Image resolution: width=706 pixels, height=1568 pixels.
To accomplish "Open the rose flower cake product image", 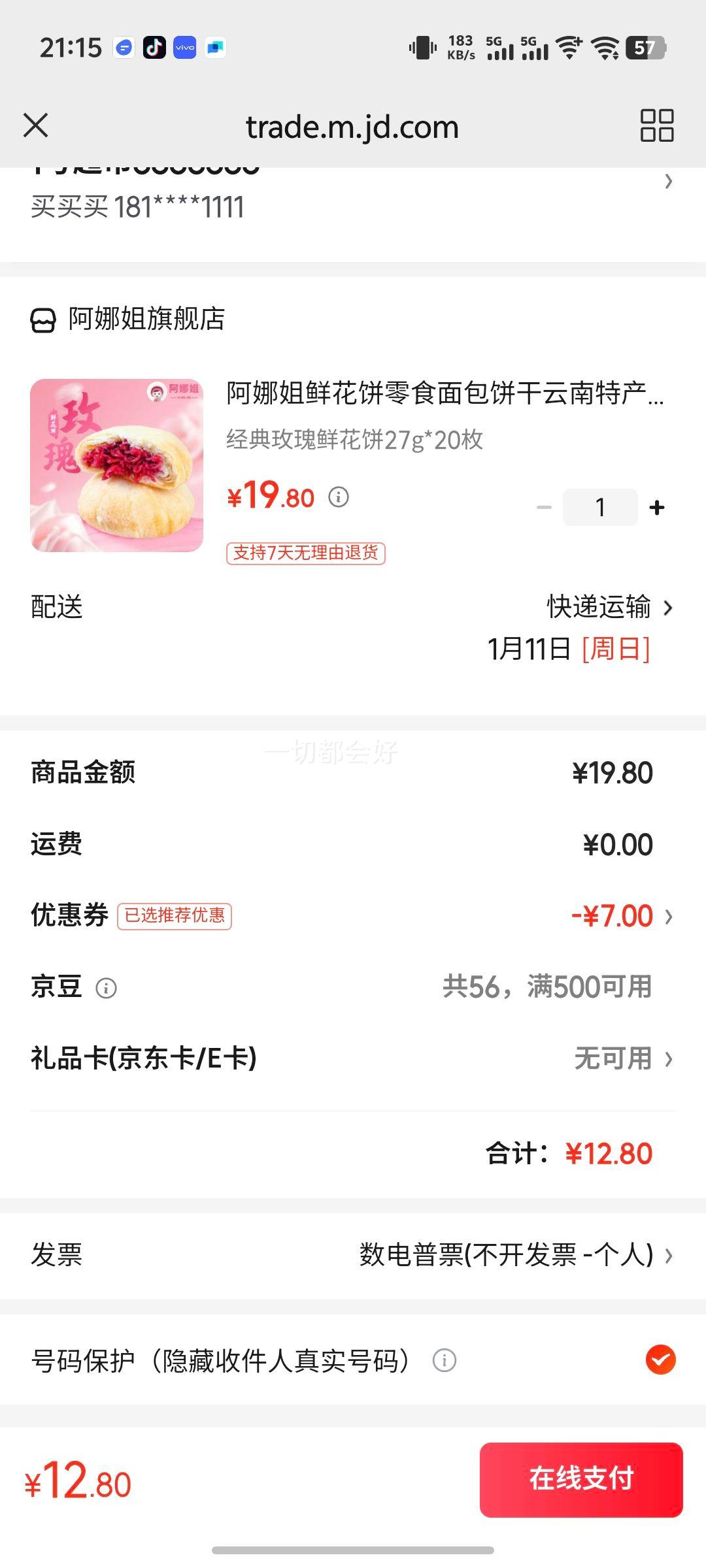I will [x=117, y=465].
